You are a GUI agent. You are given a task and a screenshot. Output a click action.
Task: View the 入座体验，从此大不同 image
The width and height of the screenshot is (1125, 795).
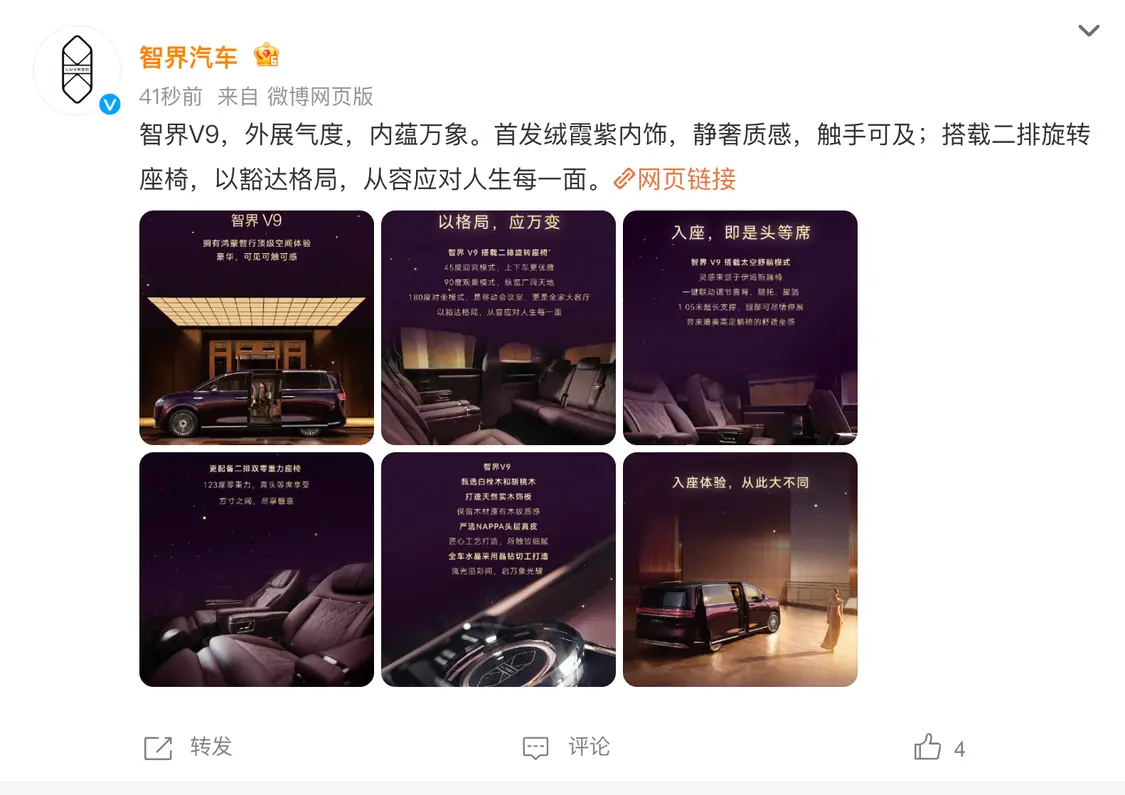tap(740, 569)
